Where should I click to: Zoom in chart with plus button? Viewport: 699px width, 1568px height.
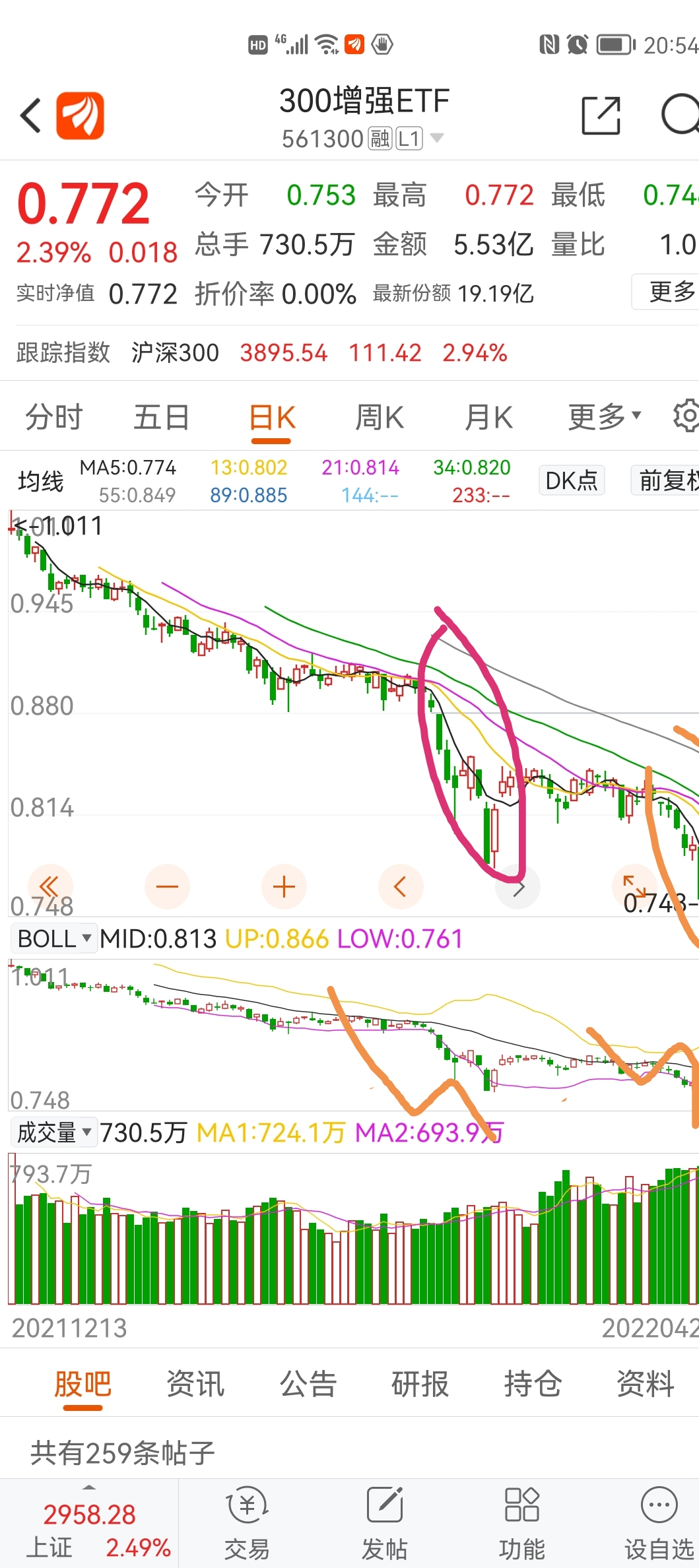(284, 886)
